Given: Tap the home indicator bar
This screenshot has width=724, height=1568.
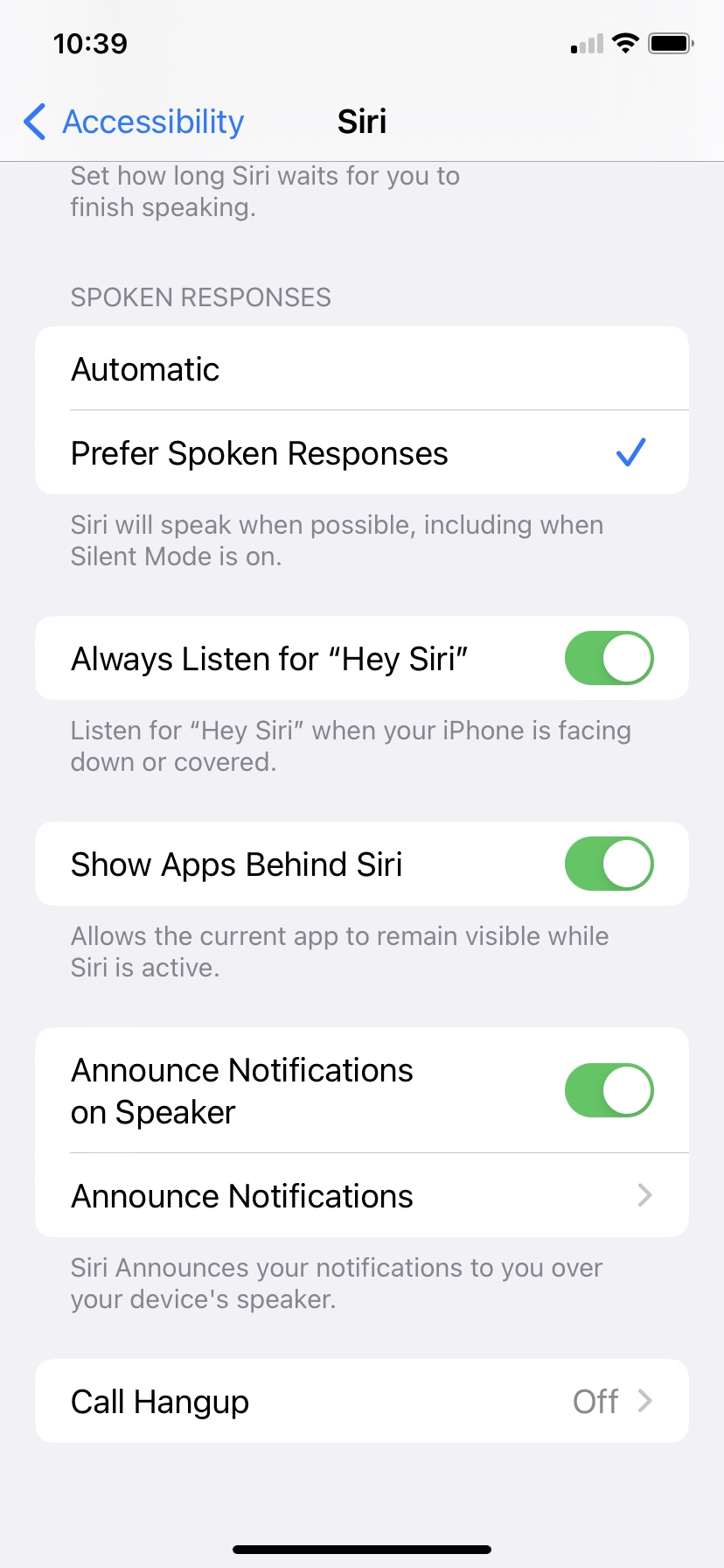Looking at the screenshot, I should point(362,1547).
